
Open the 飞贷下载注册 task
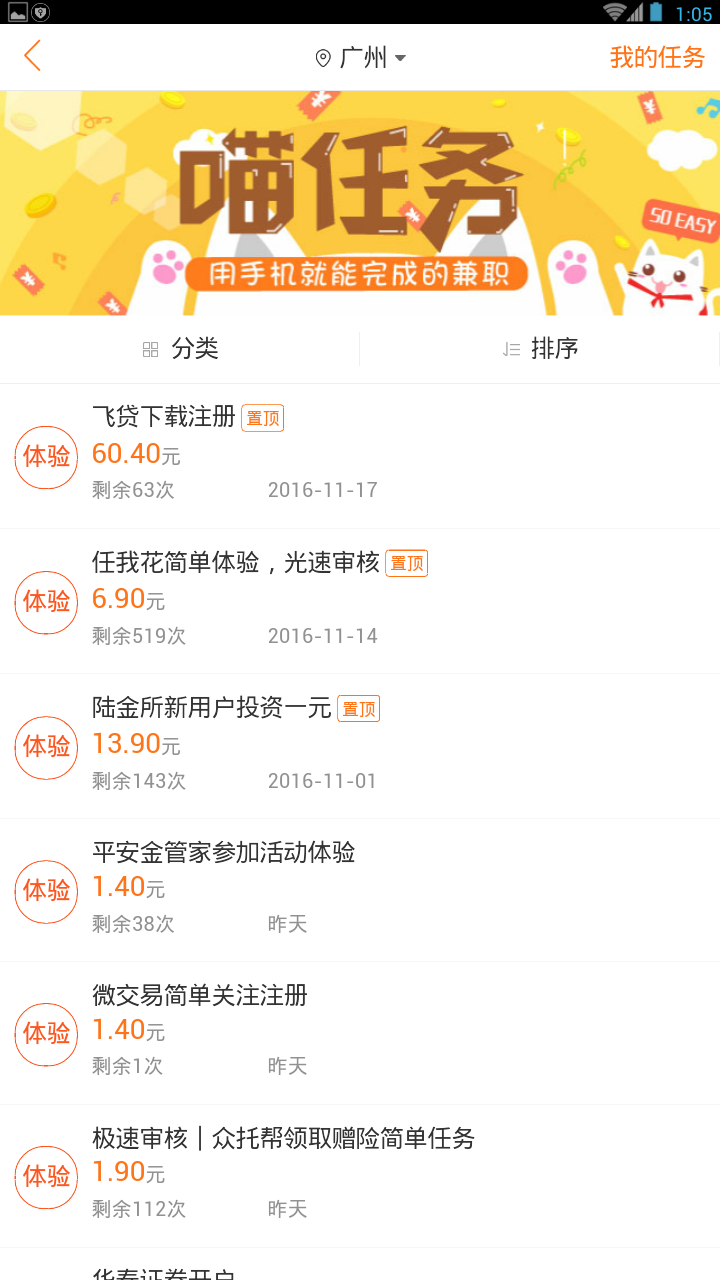360,456
